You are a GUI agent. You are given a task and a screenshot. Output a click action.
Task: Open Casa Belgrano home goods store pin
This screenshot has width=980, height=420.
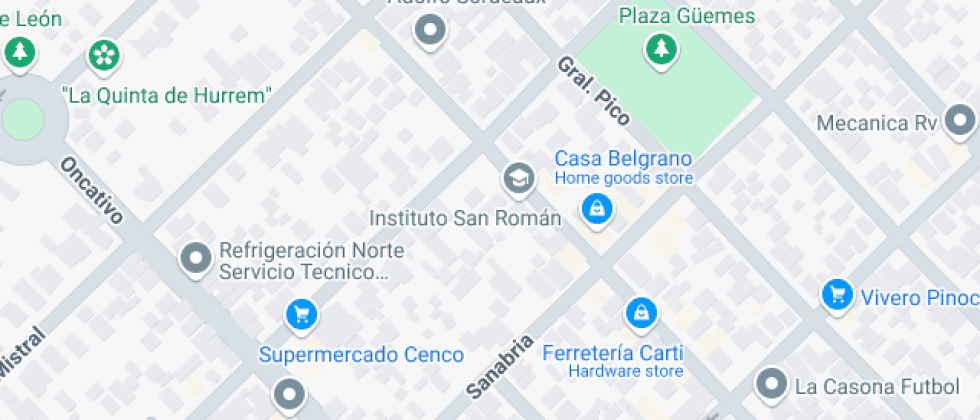point(597,209)
